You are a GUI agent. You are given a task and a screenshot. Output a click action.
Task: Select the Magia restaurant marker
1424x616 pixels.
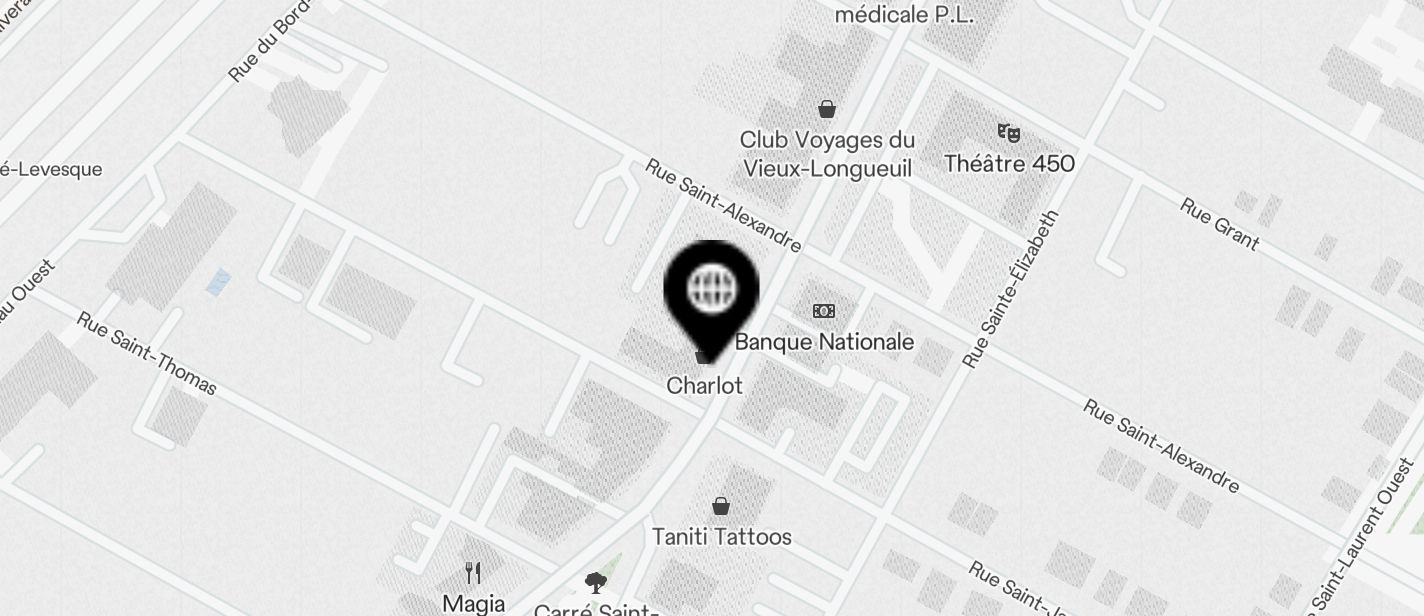pyautogui.click(x=474, y=574)
